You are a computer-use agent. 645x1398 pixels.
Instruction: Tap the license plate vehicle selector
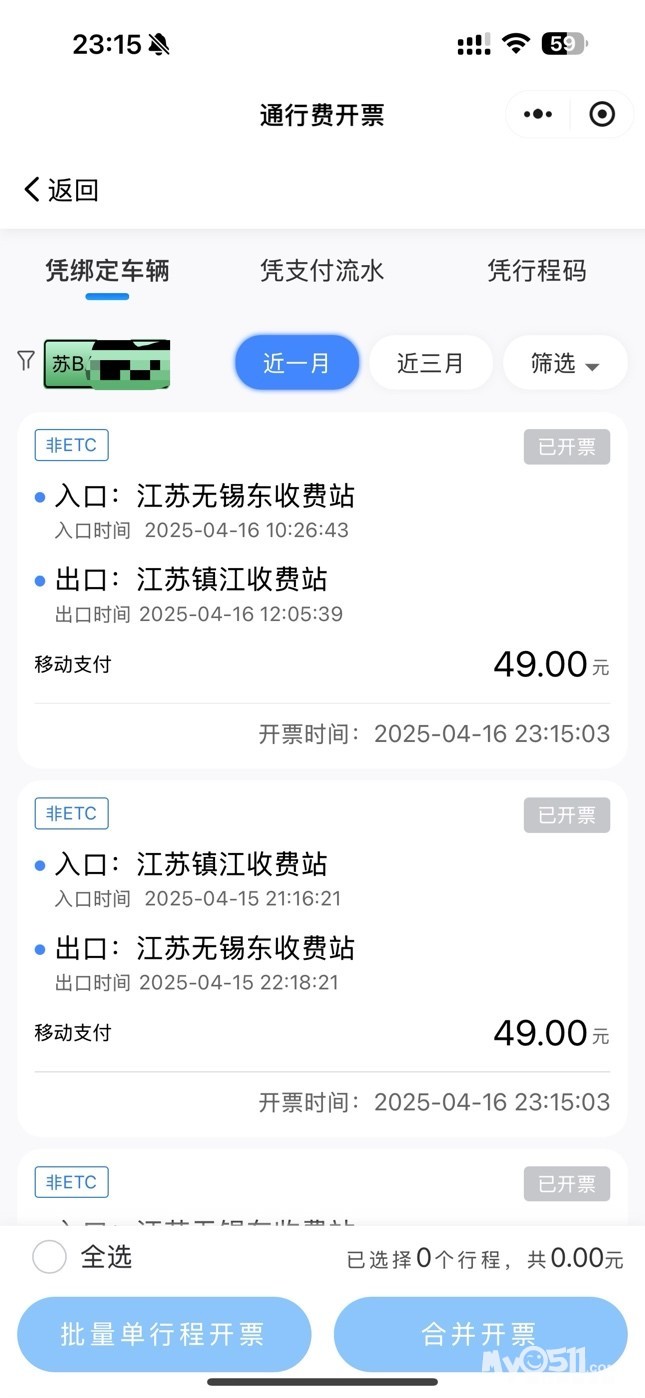[x=106, y=364]
